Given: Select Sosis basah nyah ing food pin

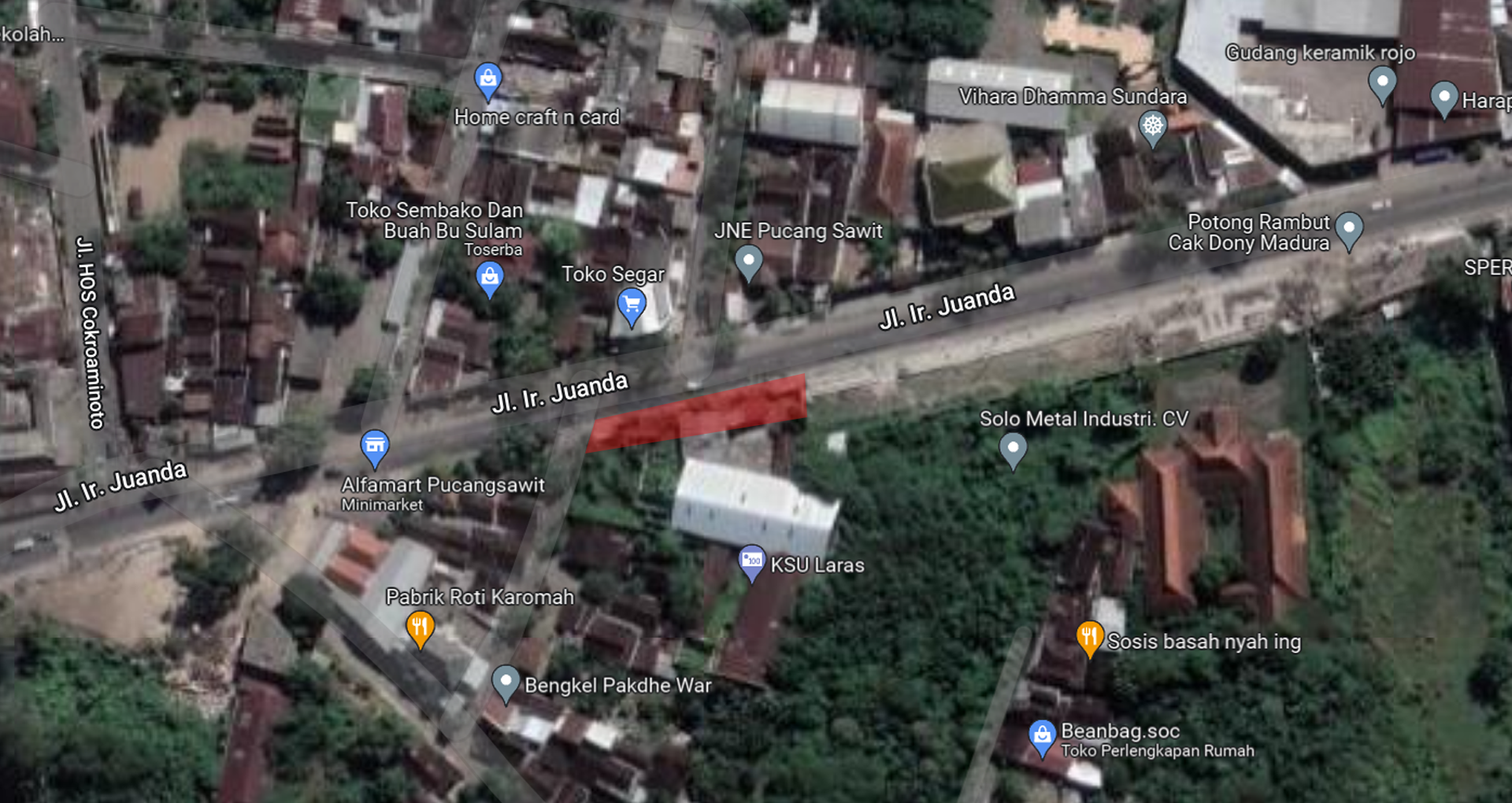Looking at the screenshot, I should (x=1089, y=637).
